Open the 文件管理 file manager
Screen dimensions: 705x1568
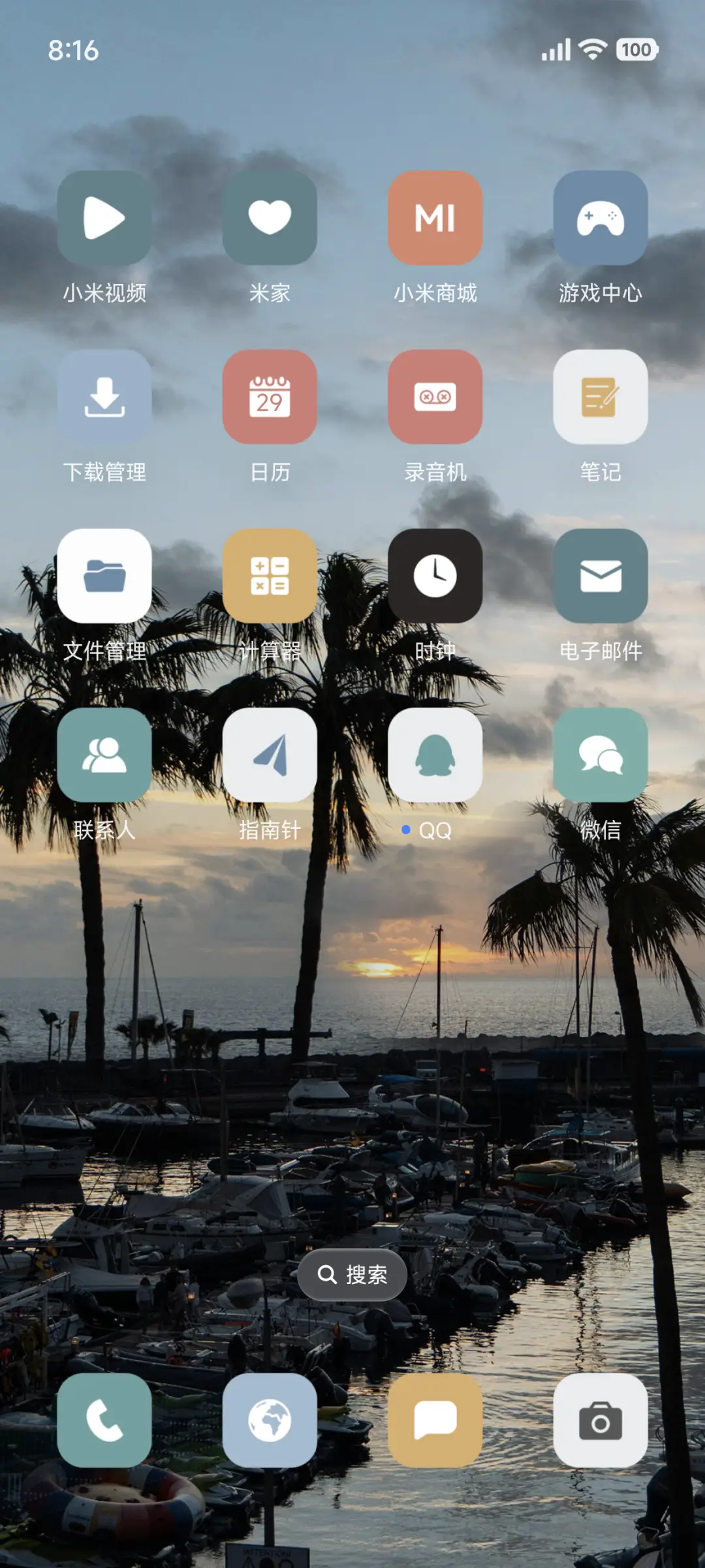click(104, 576)
